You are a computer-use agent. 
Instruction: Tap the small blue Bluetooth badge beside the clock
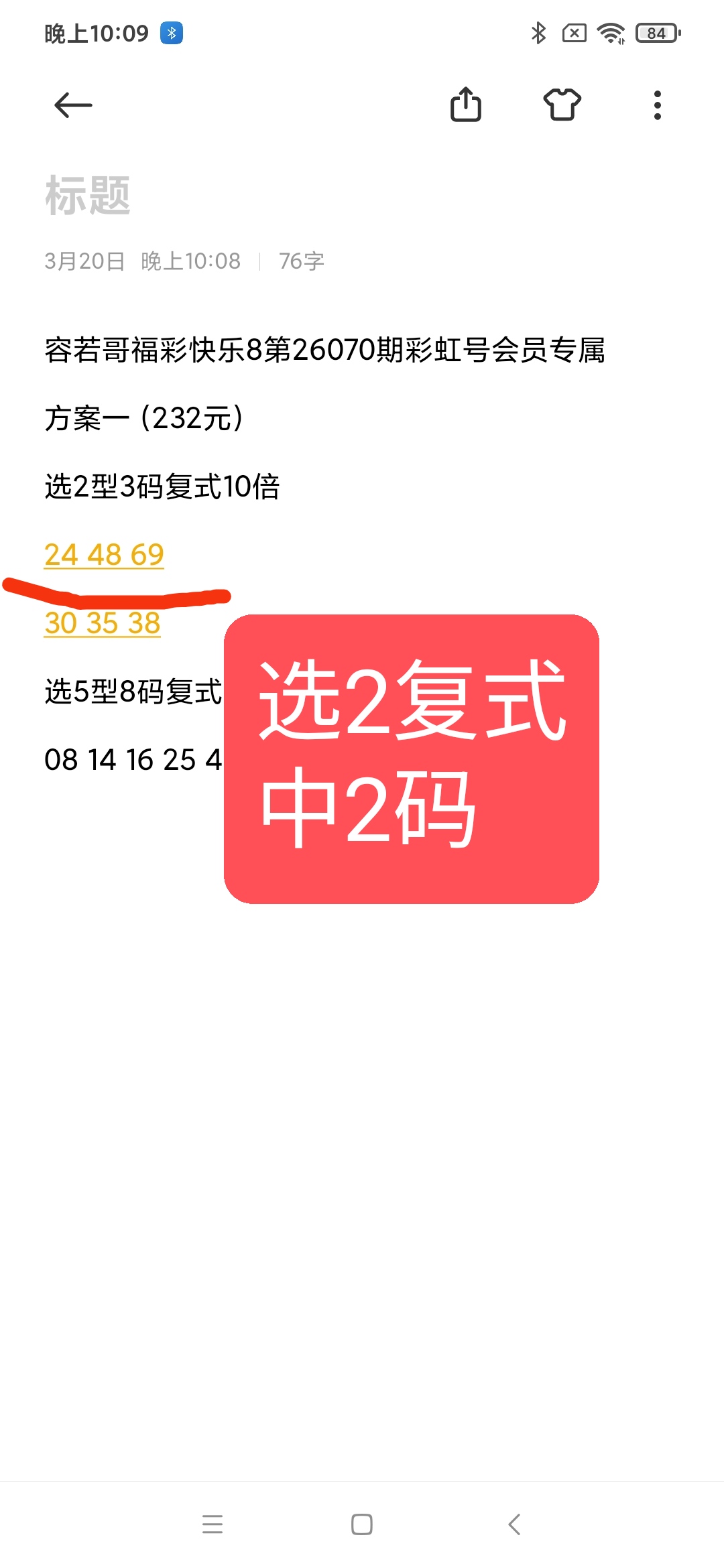pyautogui.click(x=172, y=31)
